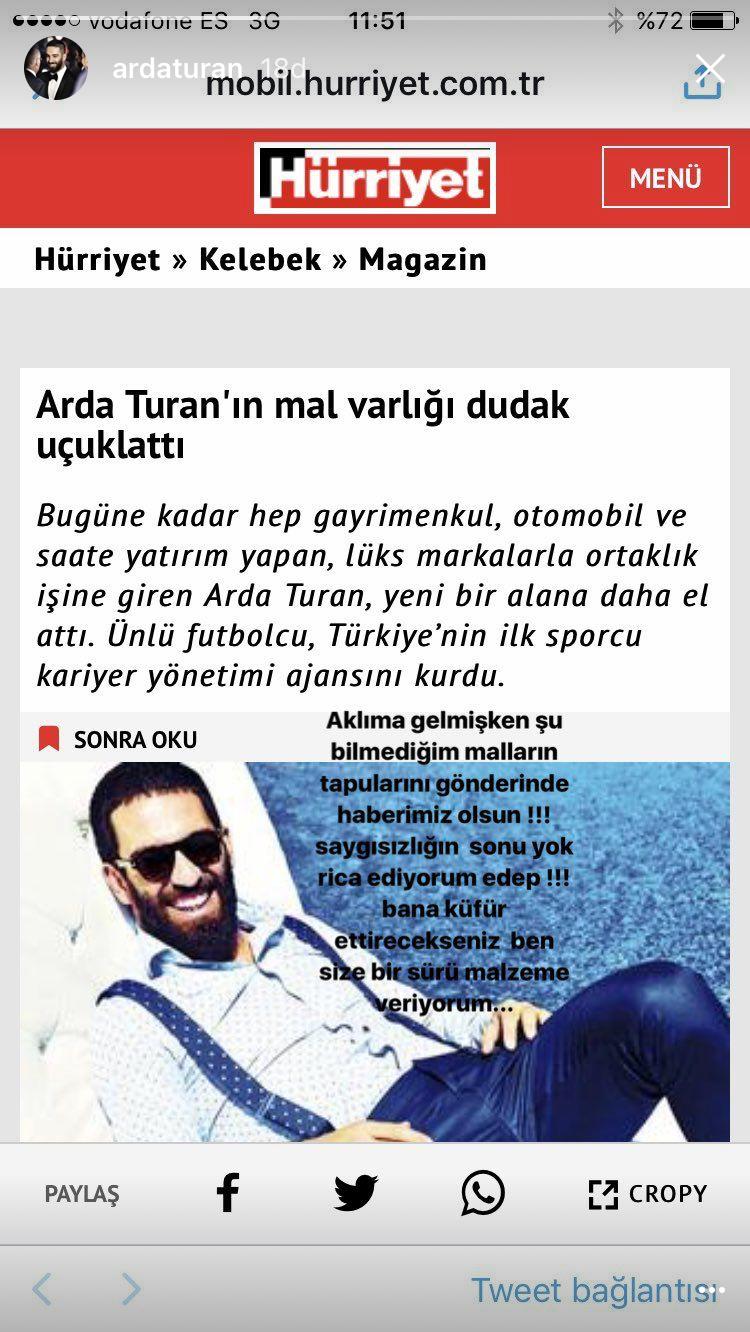750x1332 pixels.
Task: Close the story viewer
Action: tap(709, 68)
